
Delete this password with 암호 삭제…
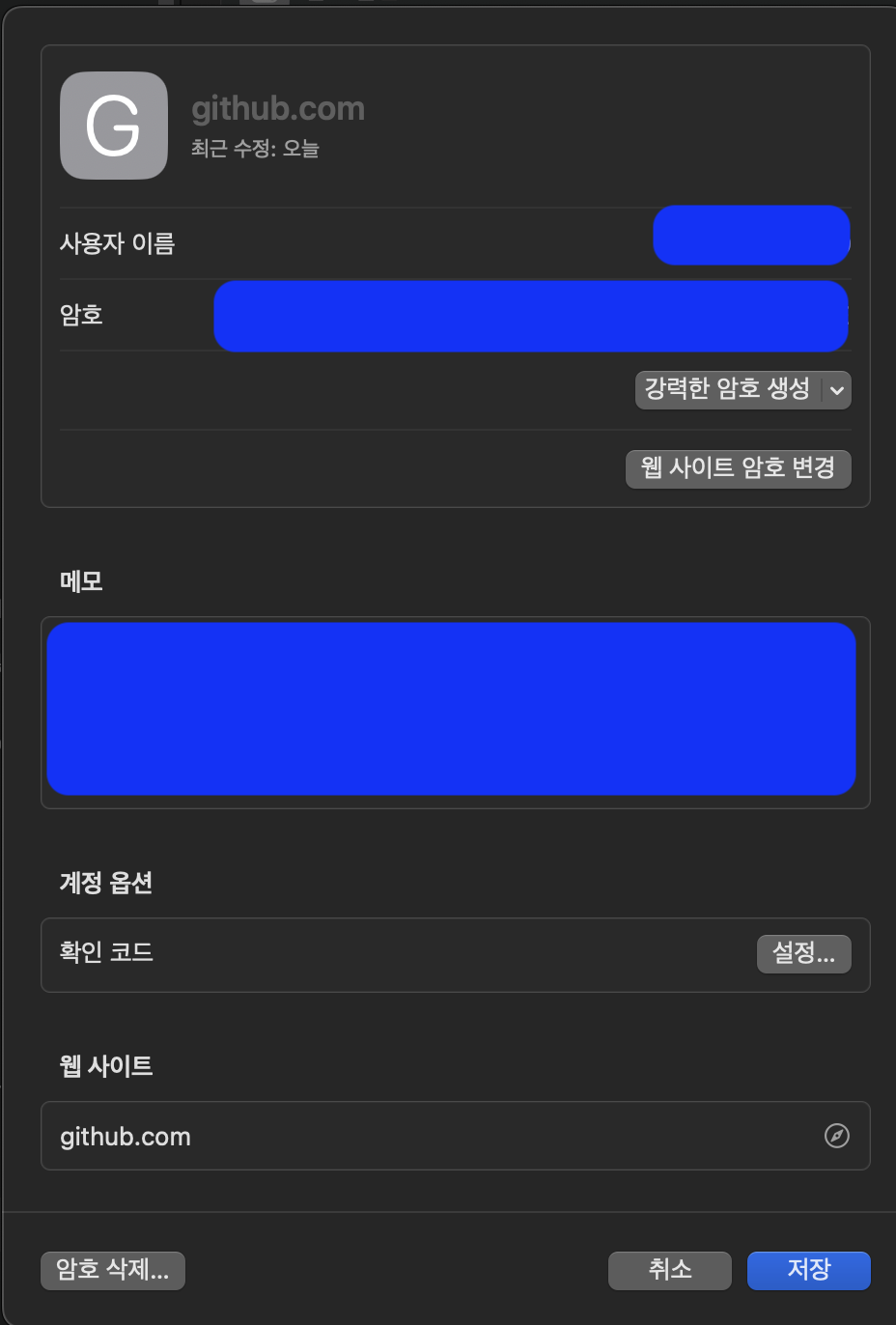coord(112,1270)
